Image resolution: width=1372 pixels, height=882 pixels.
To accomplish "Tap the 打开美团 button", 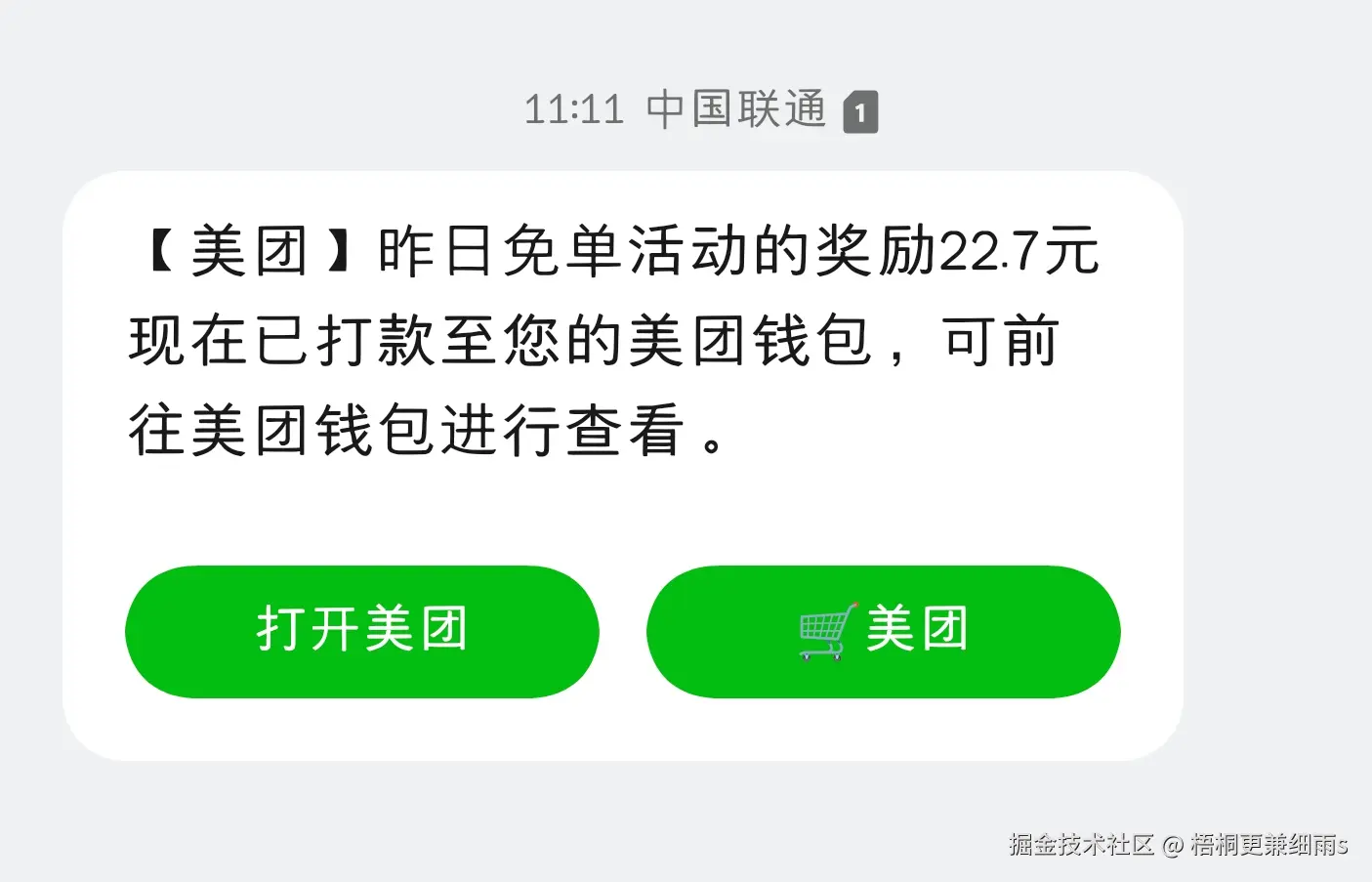I will pos(361,631).
